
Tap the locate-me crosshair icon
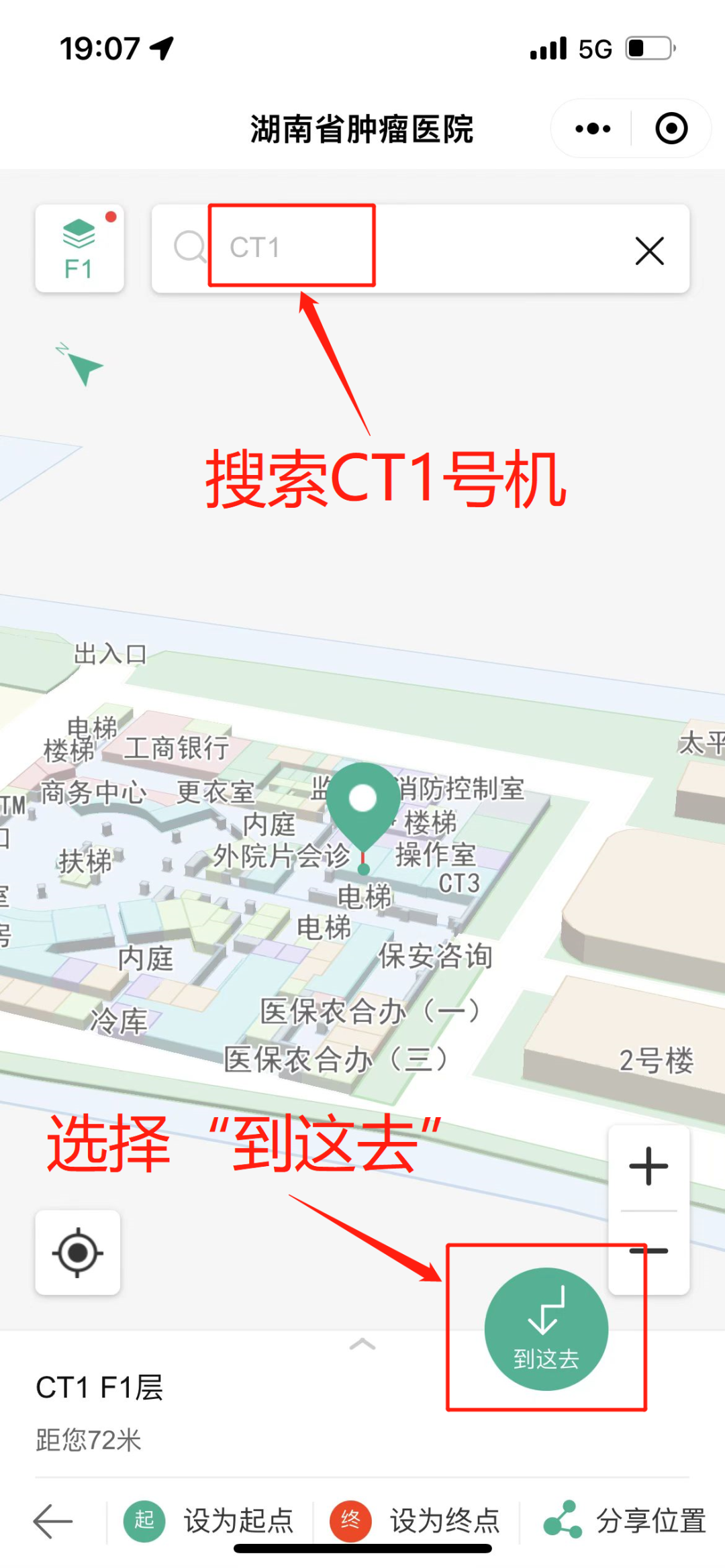(78, 1253)
